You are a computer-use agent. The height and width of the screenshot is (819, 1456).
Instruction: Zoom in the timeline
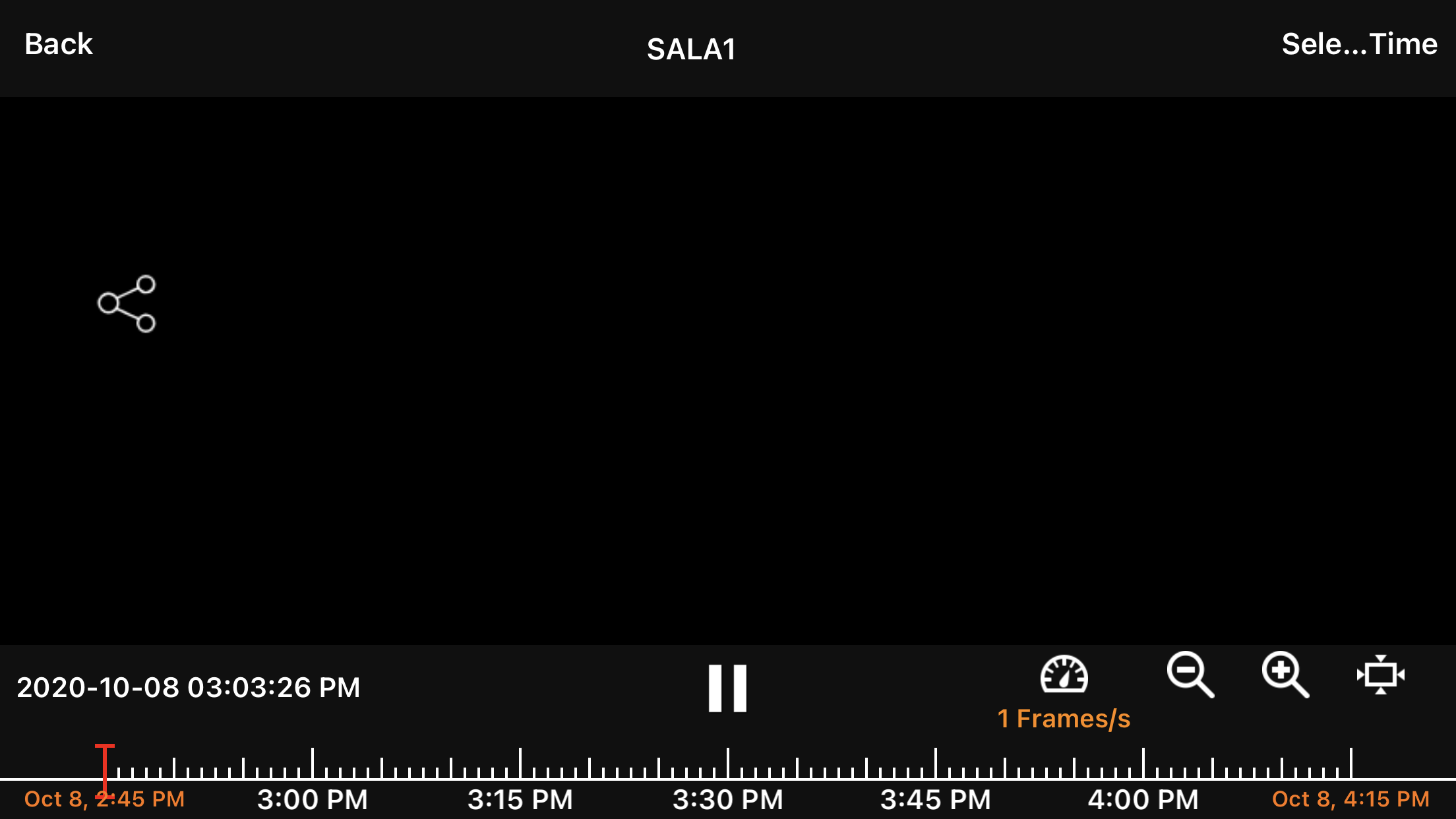pyautogui.click(x=1285, y=675)
